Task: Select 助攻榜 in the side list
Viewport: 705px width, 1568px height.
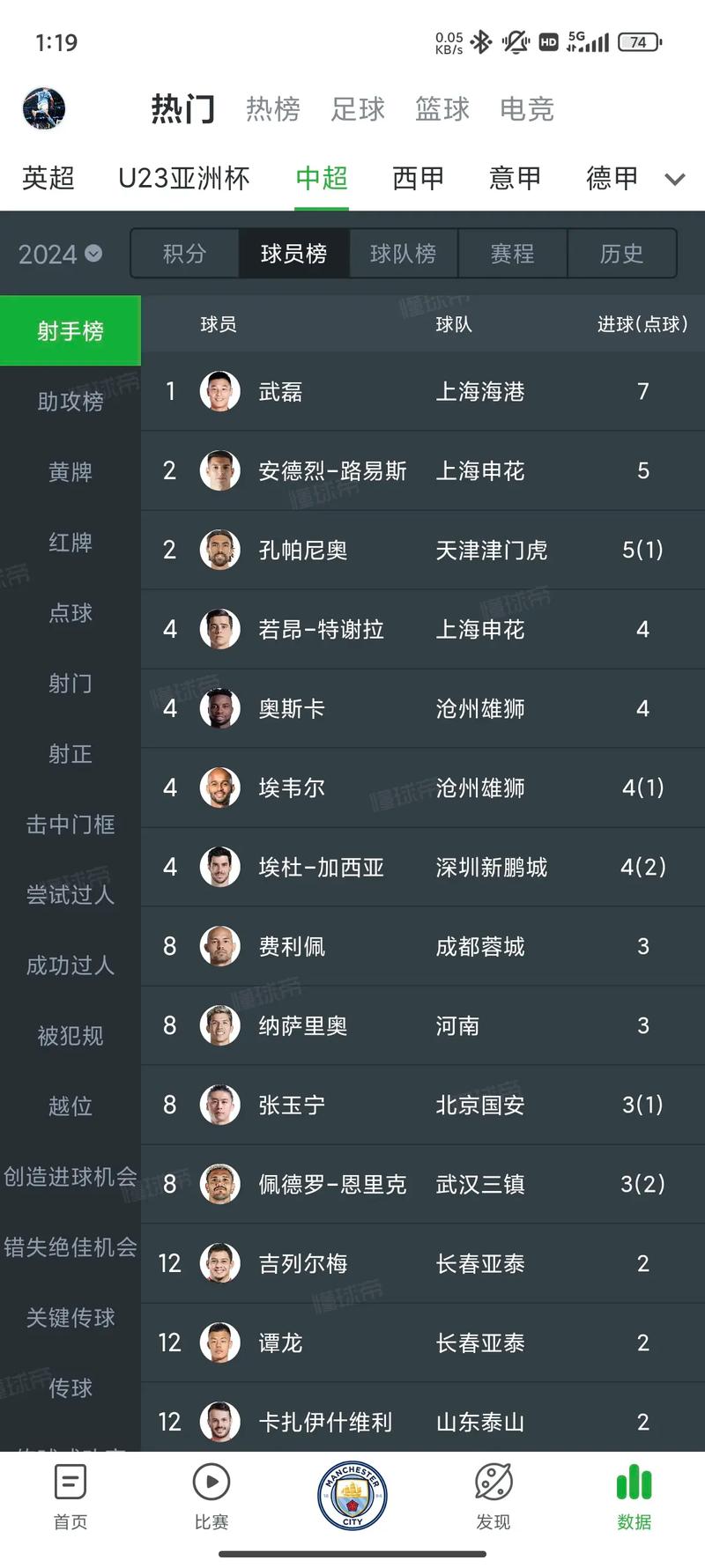Action: (x=70, y=402)
